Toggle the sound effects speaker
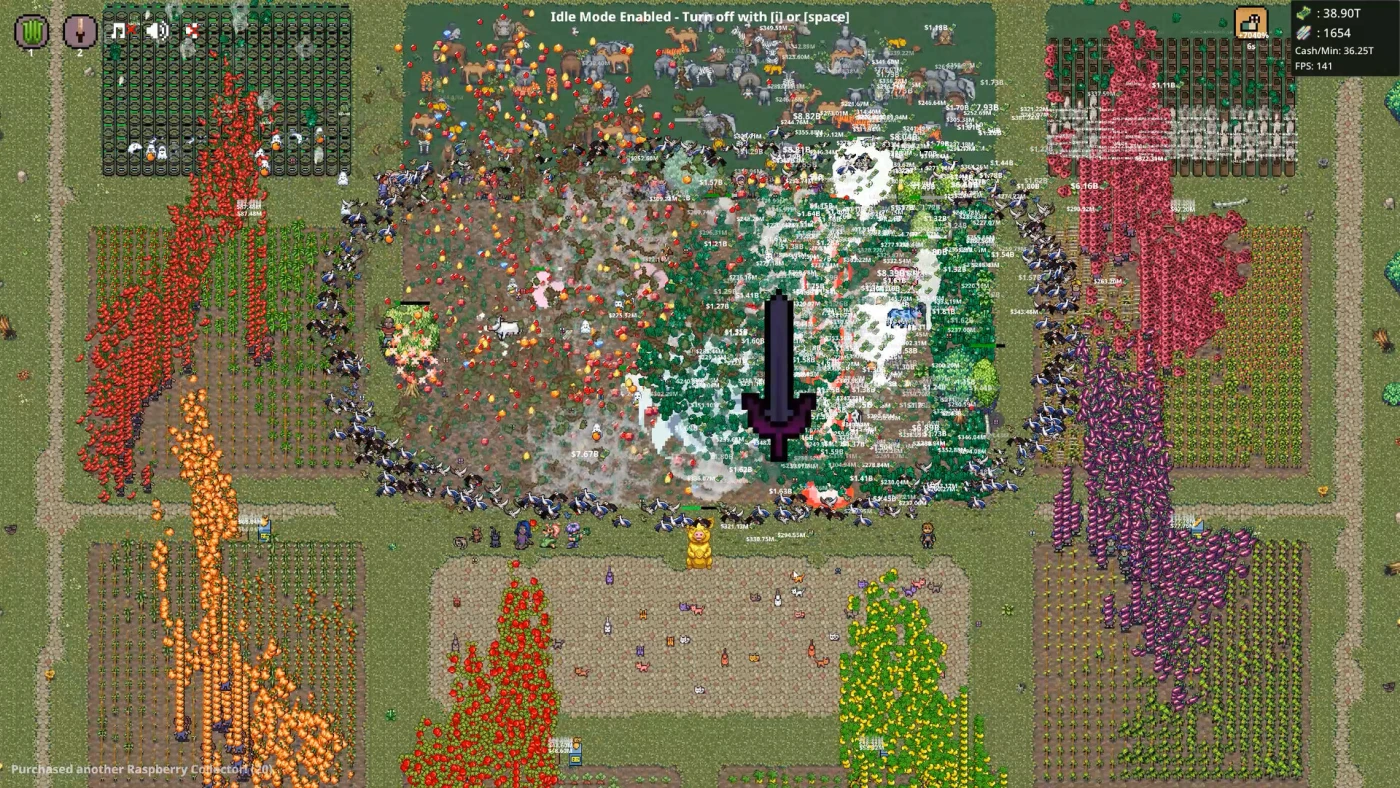 pos(156,31)
